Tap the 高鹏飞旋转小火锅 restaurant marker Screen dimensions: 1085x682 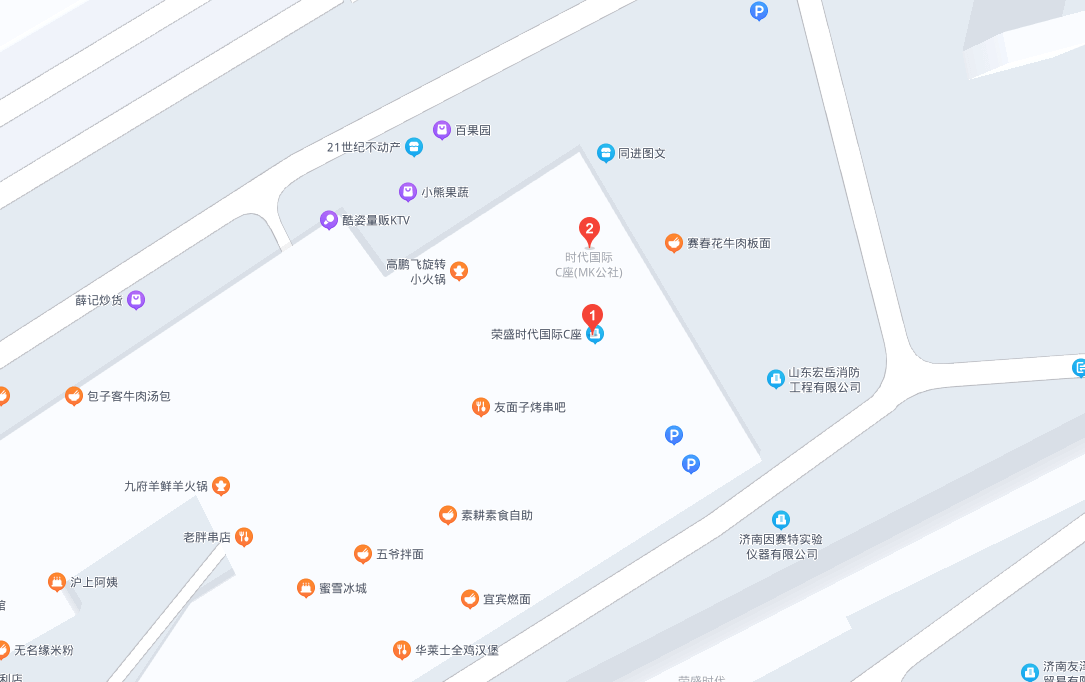[459, 270]
